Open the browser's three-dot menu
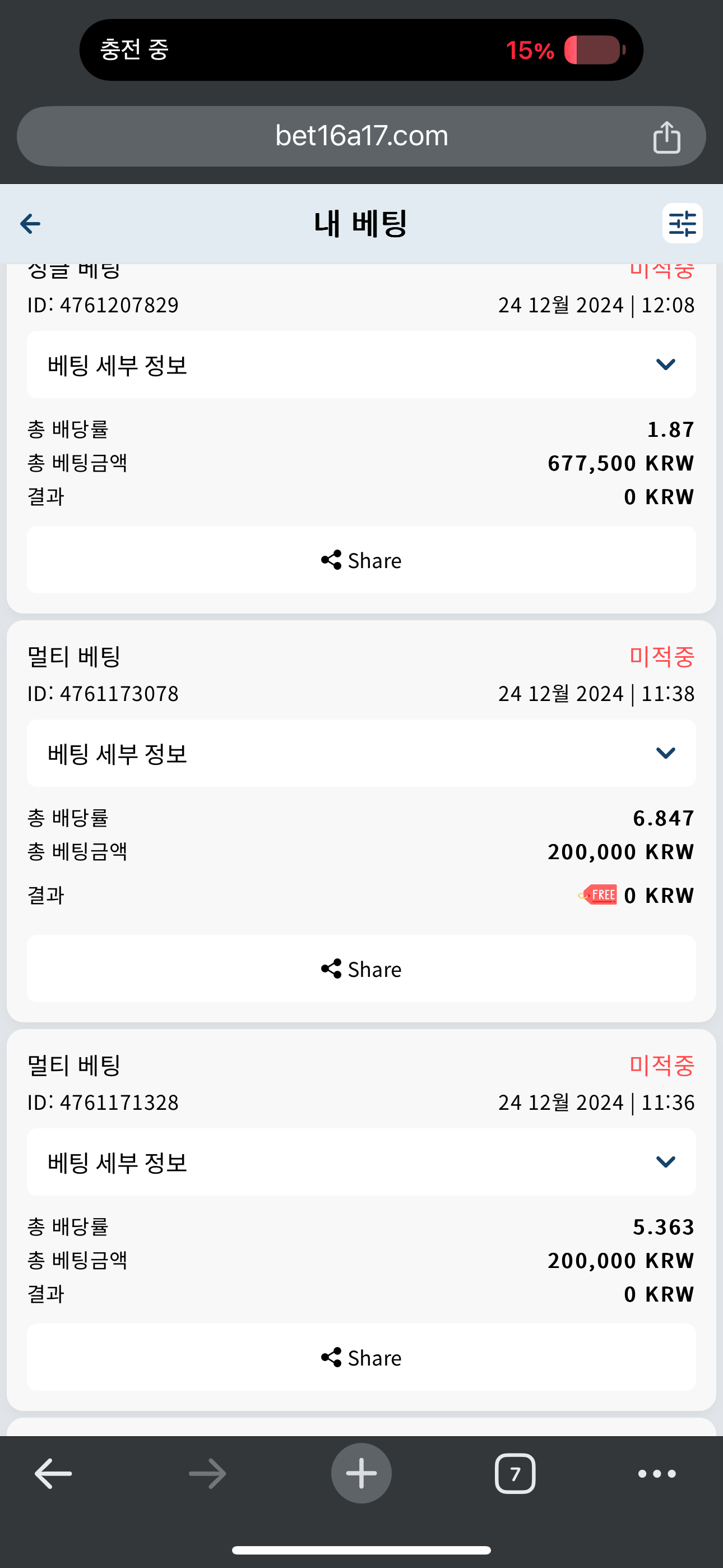Screen dimensions: 723x1568 click(x=657, y=1474)
